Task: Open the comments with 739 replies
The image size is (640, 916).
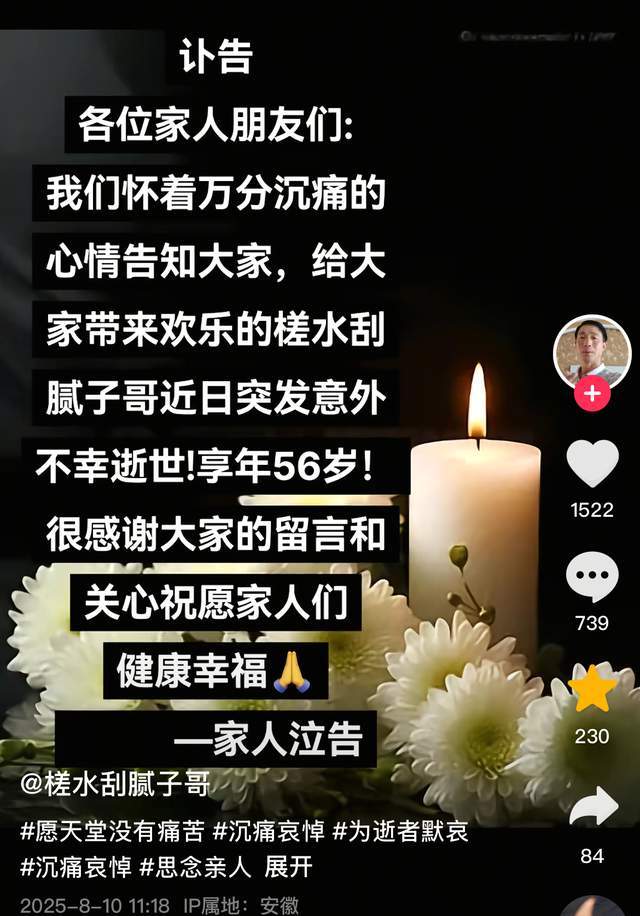Action: [x=592, y=578]
